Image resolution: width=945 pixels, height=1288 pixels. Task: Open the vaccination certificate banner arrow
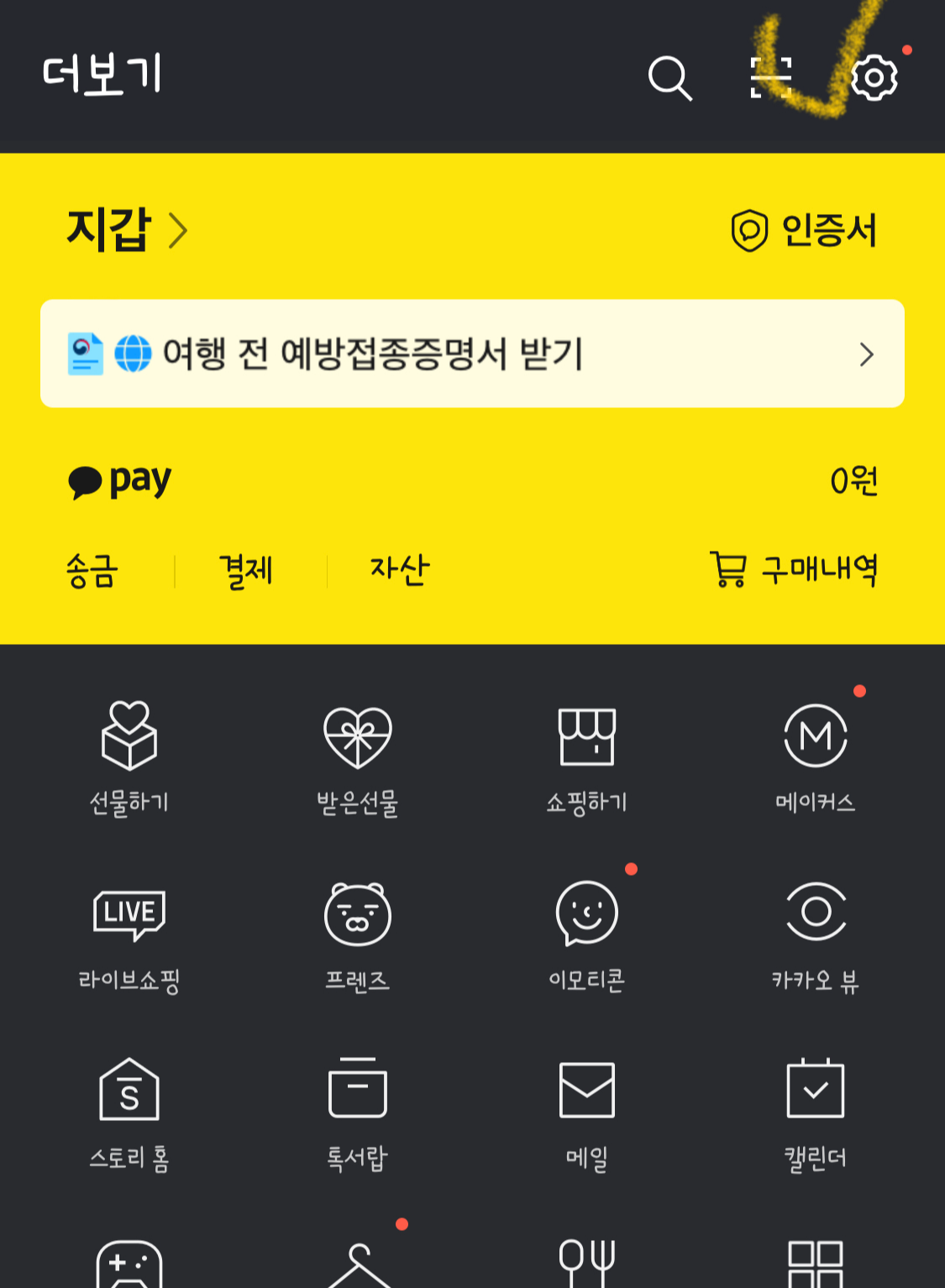[x=864, y=354]
